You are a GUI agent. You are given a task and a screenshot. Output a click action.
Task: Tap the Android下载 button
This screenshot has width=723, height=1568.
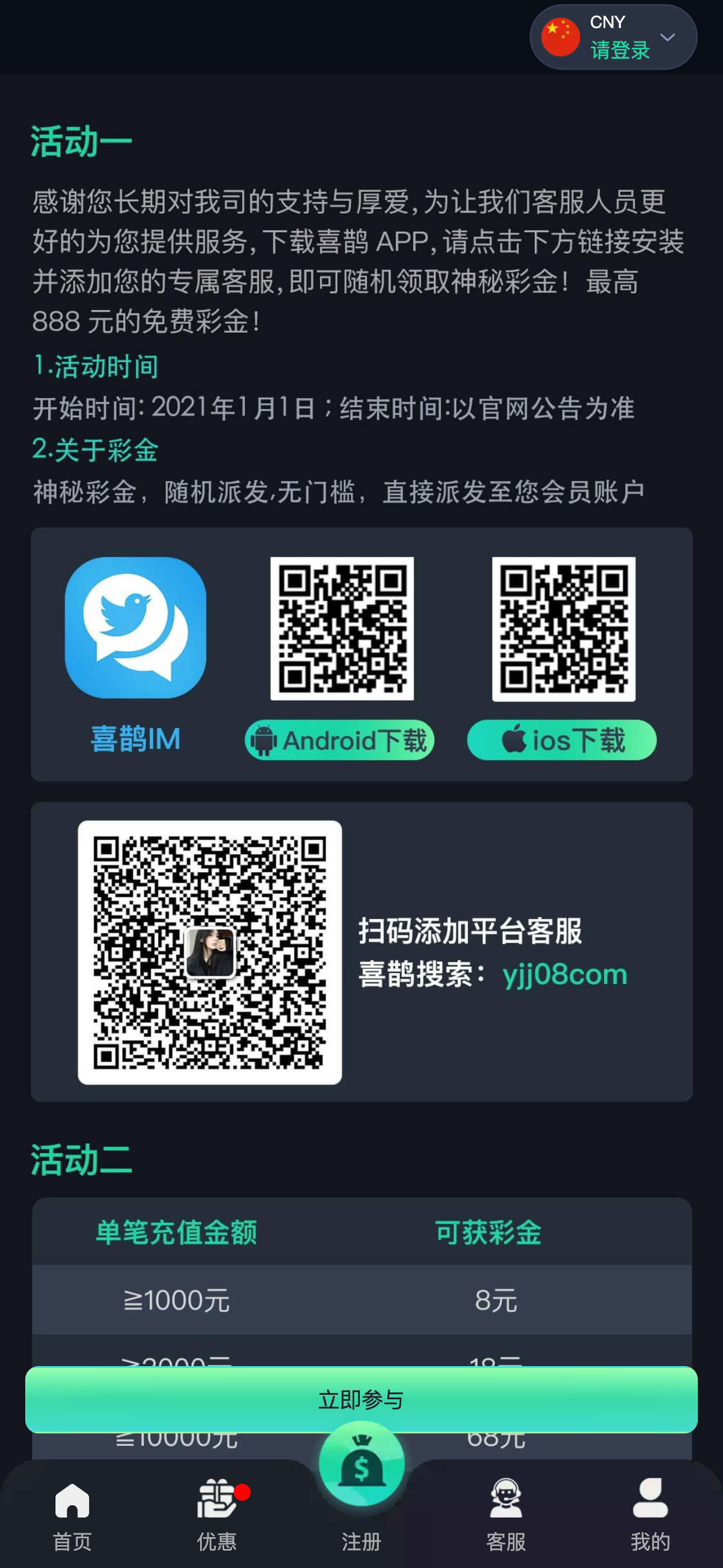point(339,740)
